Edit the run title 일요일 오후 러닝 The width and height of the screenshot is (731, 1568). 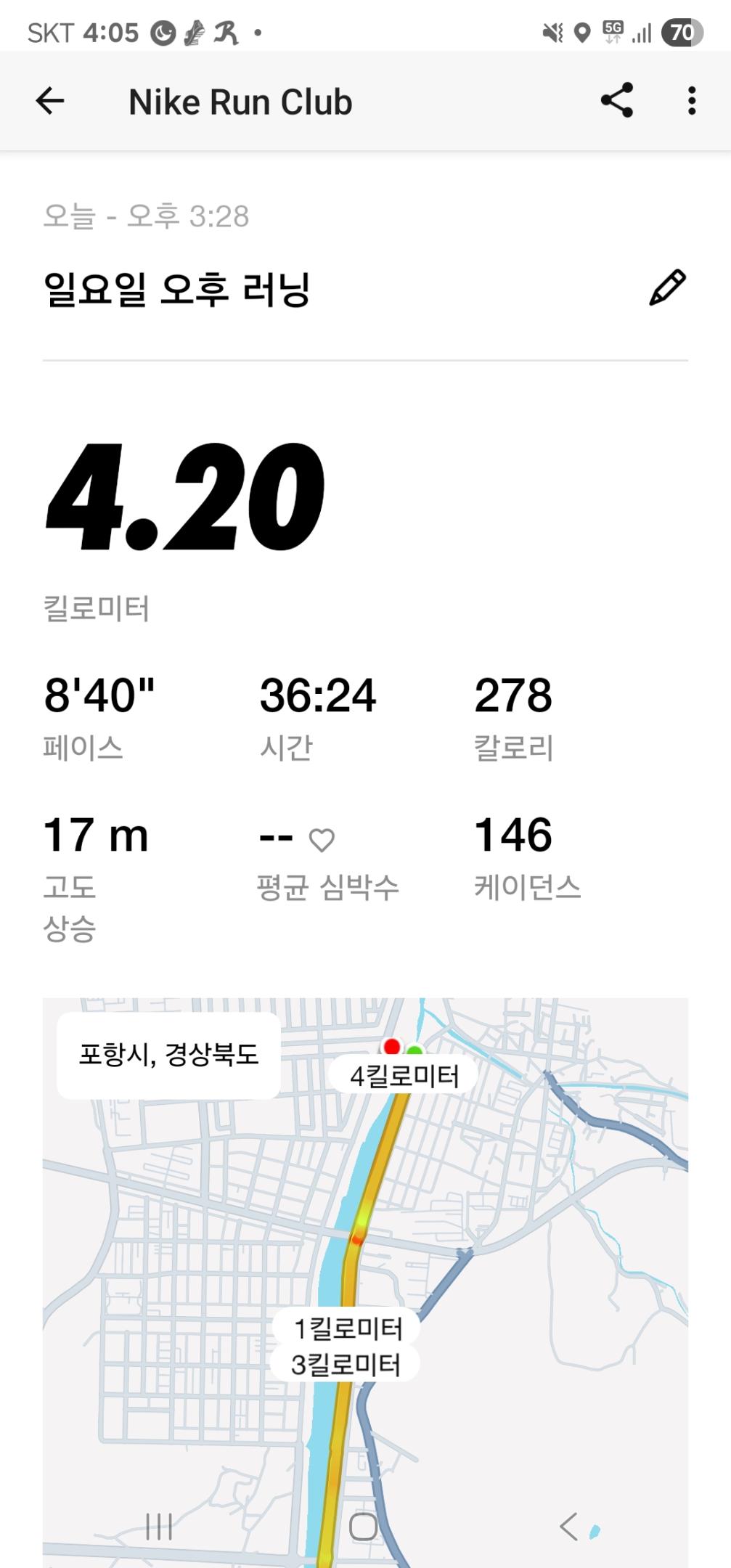pos(667,288)
